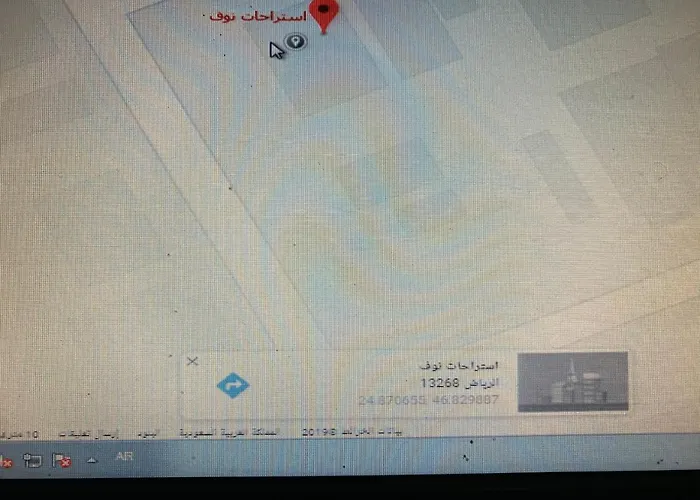Image resolution: width=700 pixels, height=500 pixels.
Task: Show hidden taskbar tray icons
Action: (x=91, y=460)
